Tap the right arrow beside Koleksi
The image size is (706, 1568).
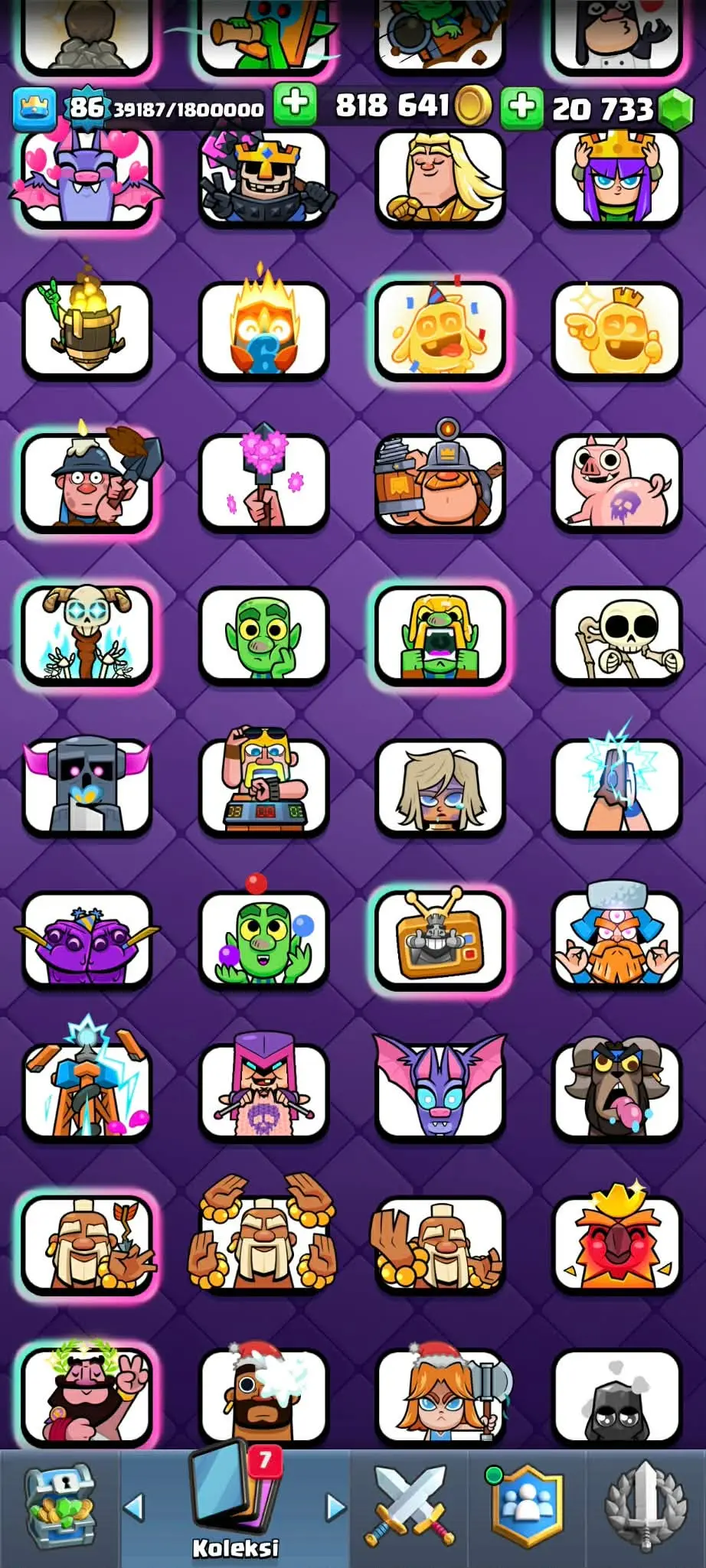point(335,1508)
